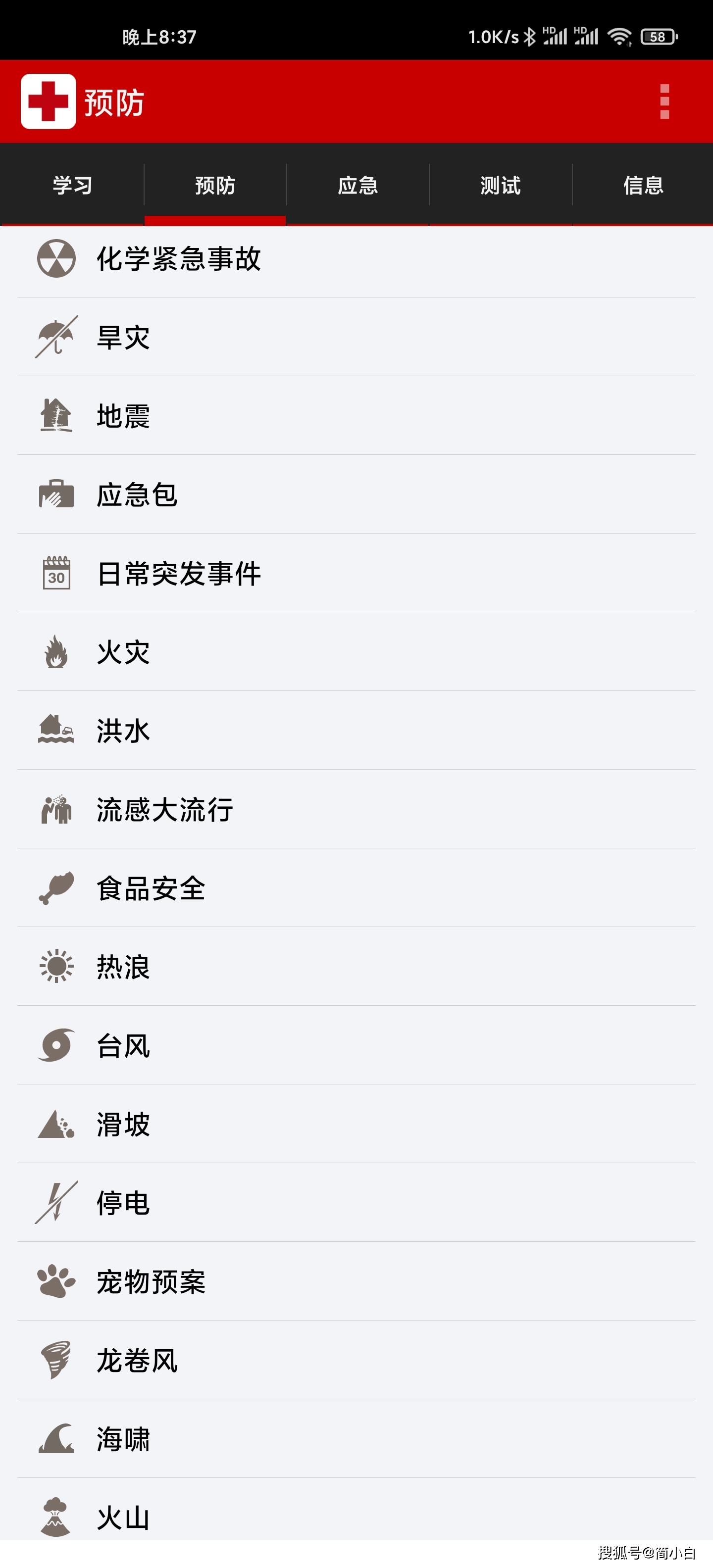Open the 龙卷风 topic
This screenshot has height=1568, width=713.
137,1361
